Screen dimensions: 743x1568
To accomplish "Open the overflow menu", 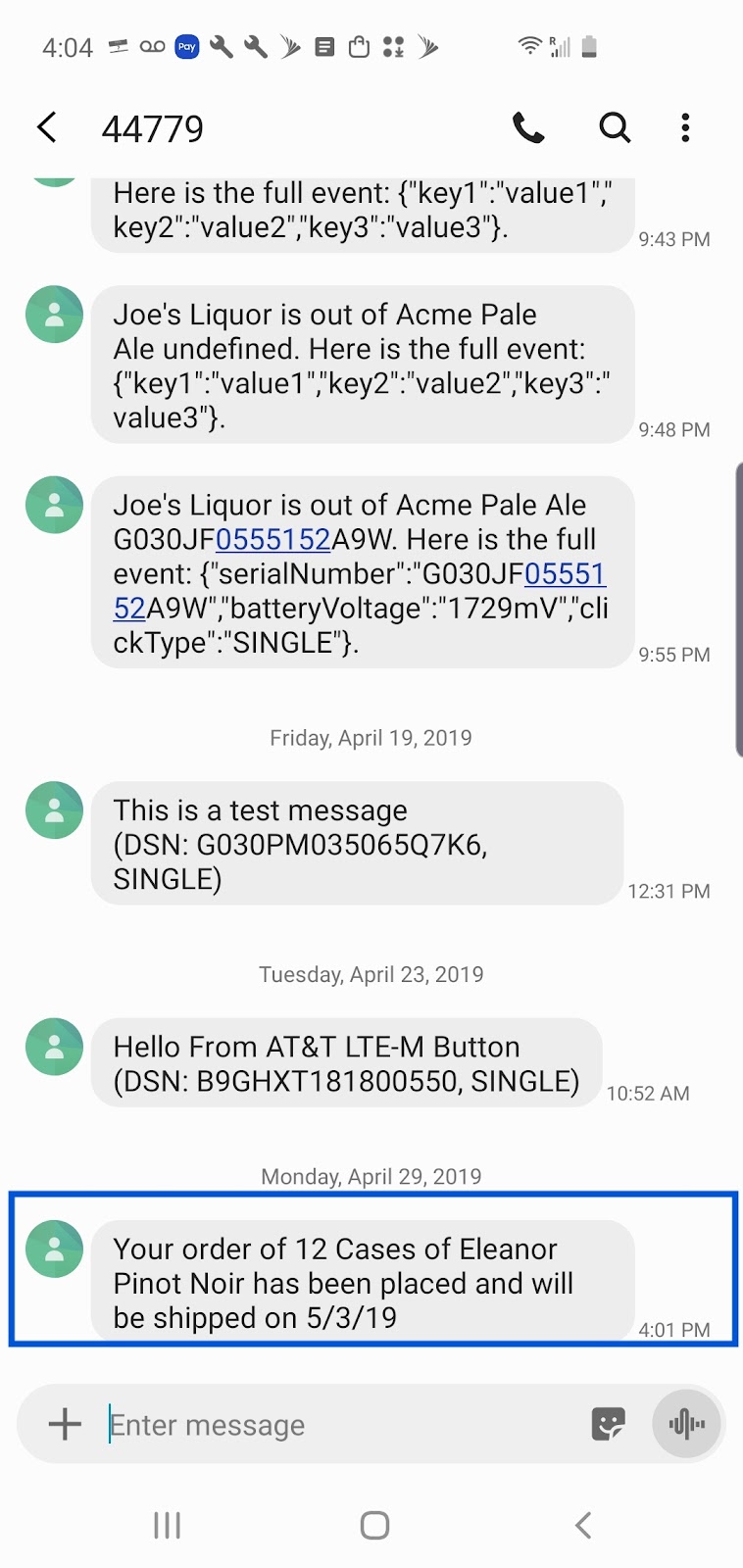I will coord(685,127).
